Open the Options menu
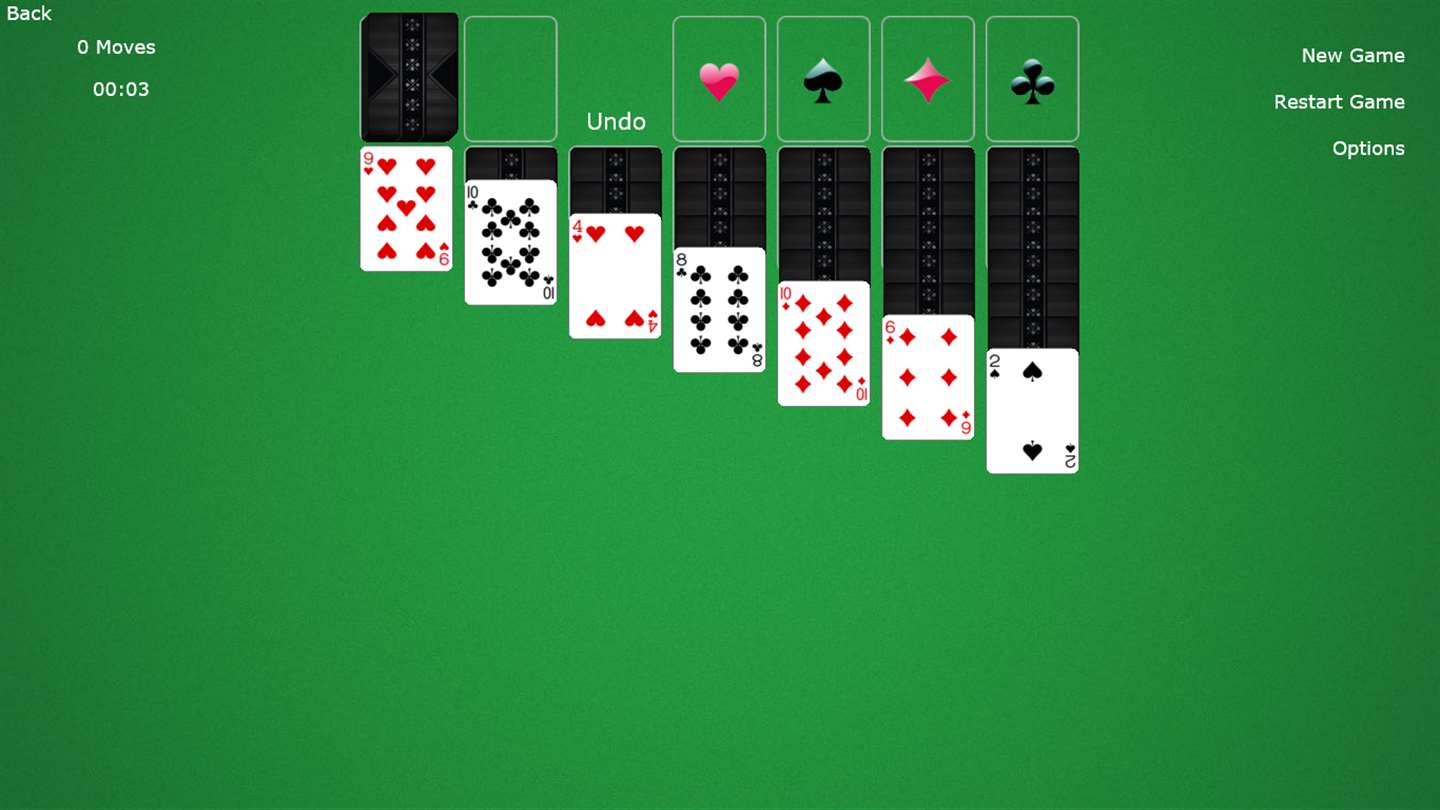Viewport: 1440px width, 810px height. pos(1367,149)
